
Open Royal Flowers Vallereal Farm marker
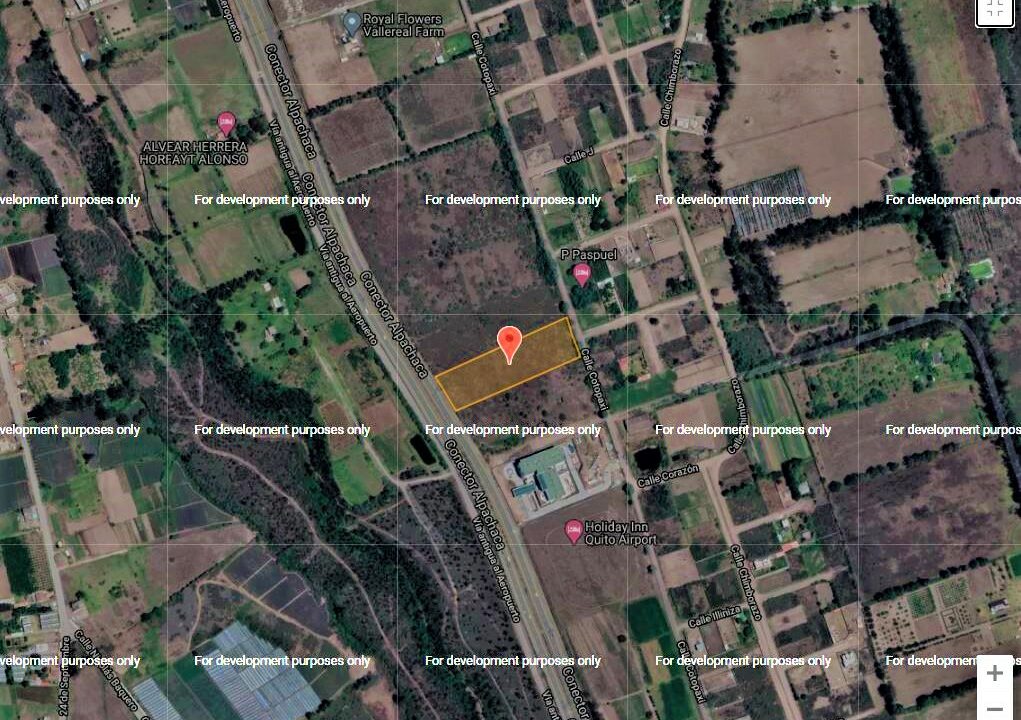coord(351,22)
